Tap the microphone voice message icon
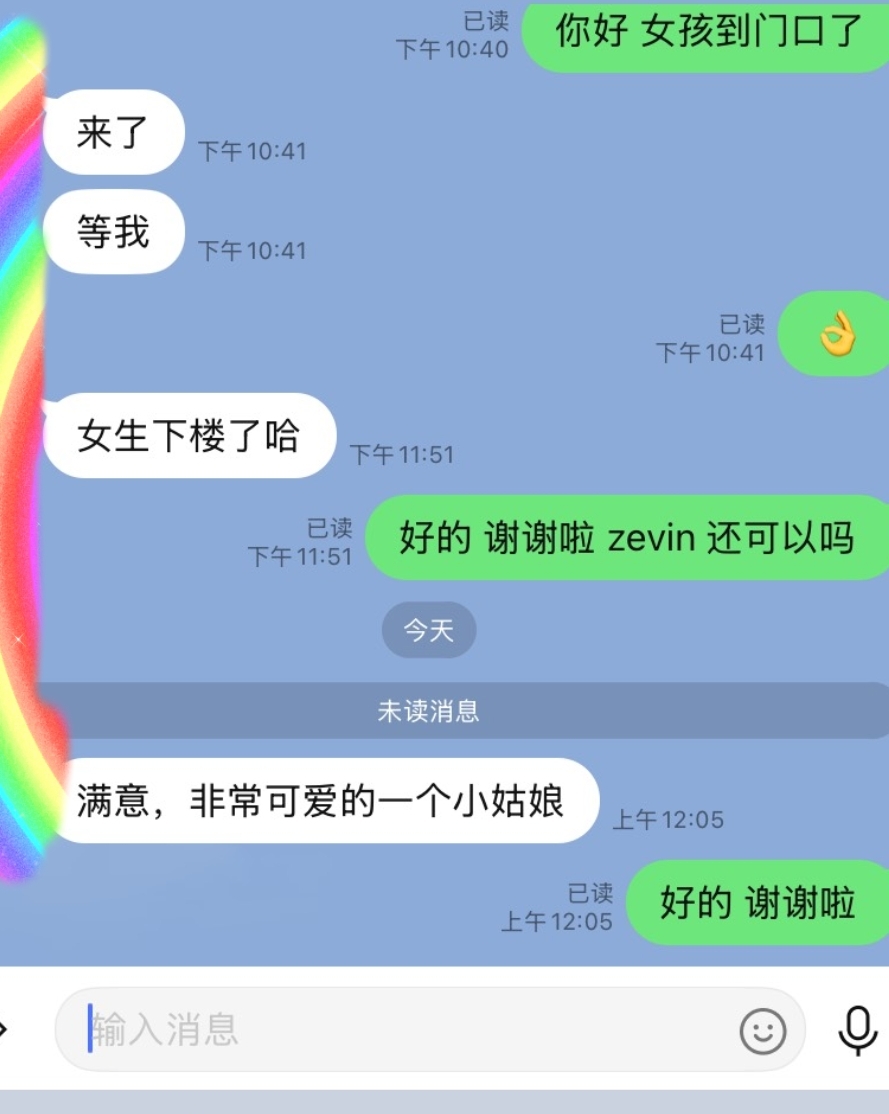 pyautogui.click(x=857, y=1030)
